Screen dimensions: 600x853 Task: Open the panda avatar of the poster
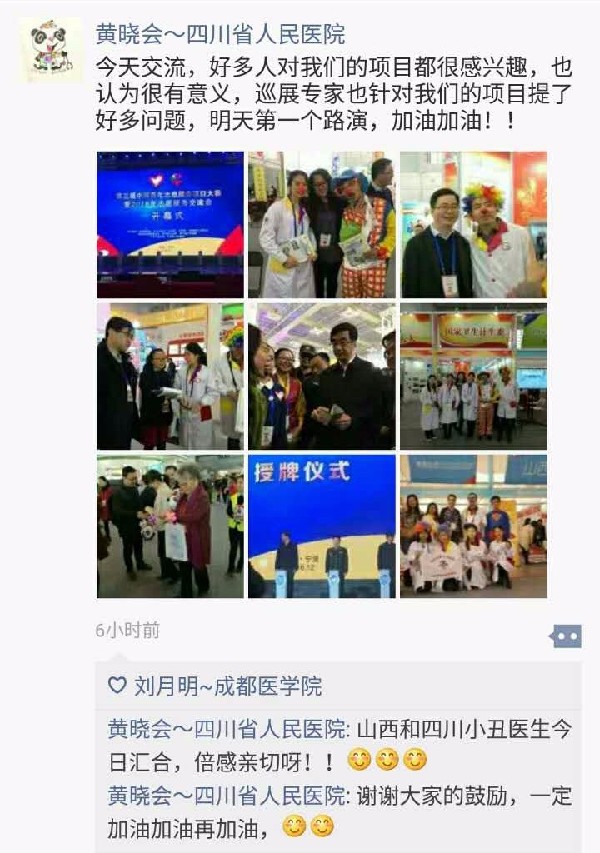pyautogui.click(x=50, y=49)
